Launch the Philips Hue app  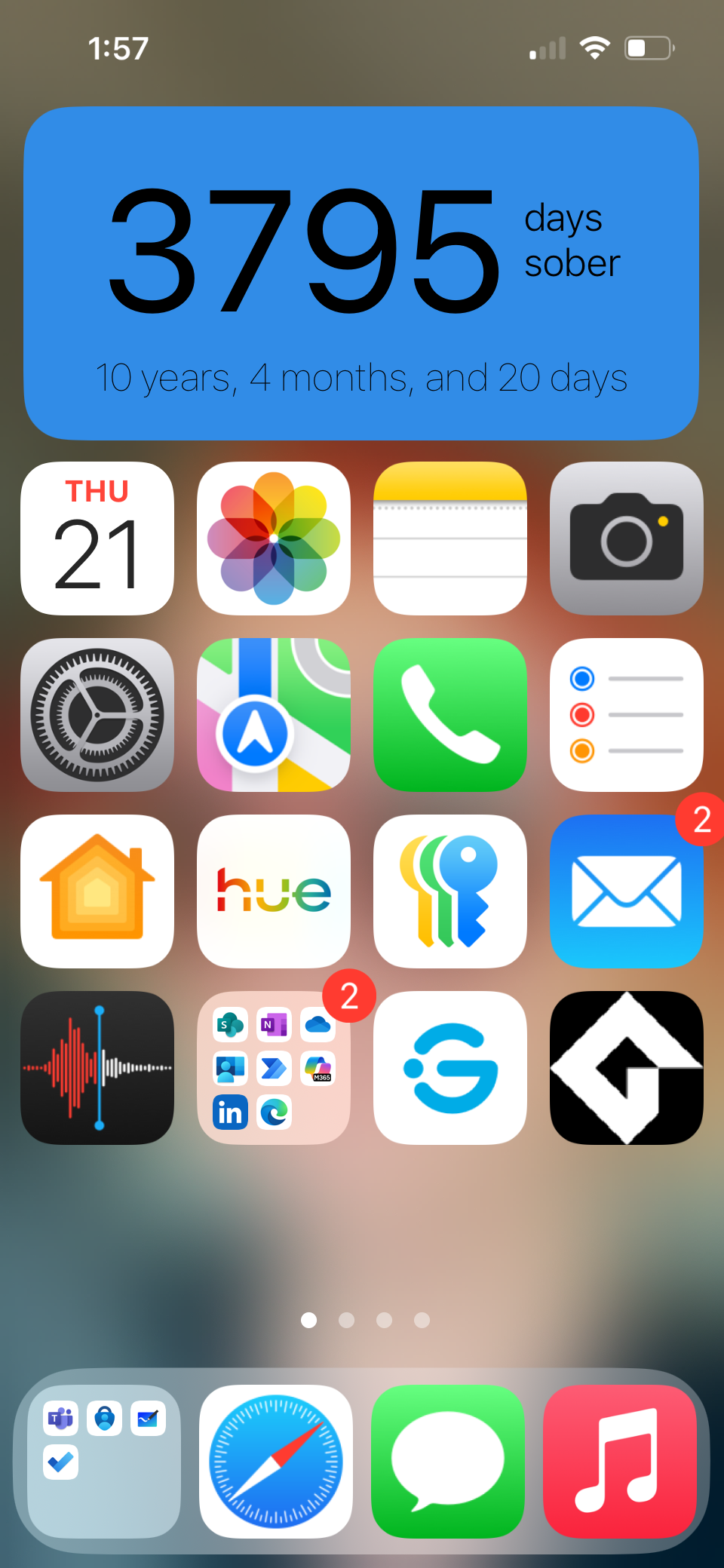click(x=274, y=891)
